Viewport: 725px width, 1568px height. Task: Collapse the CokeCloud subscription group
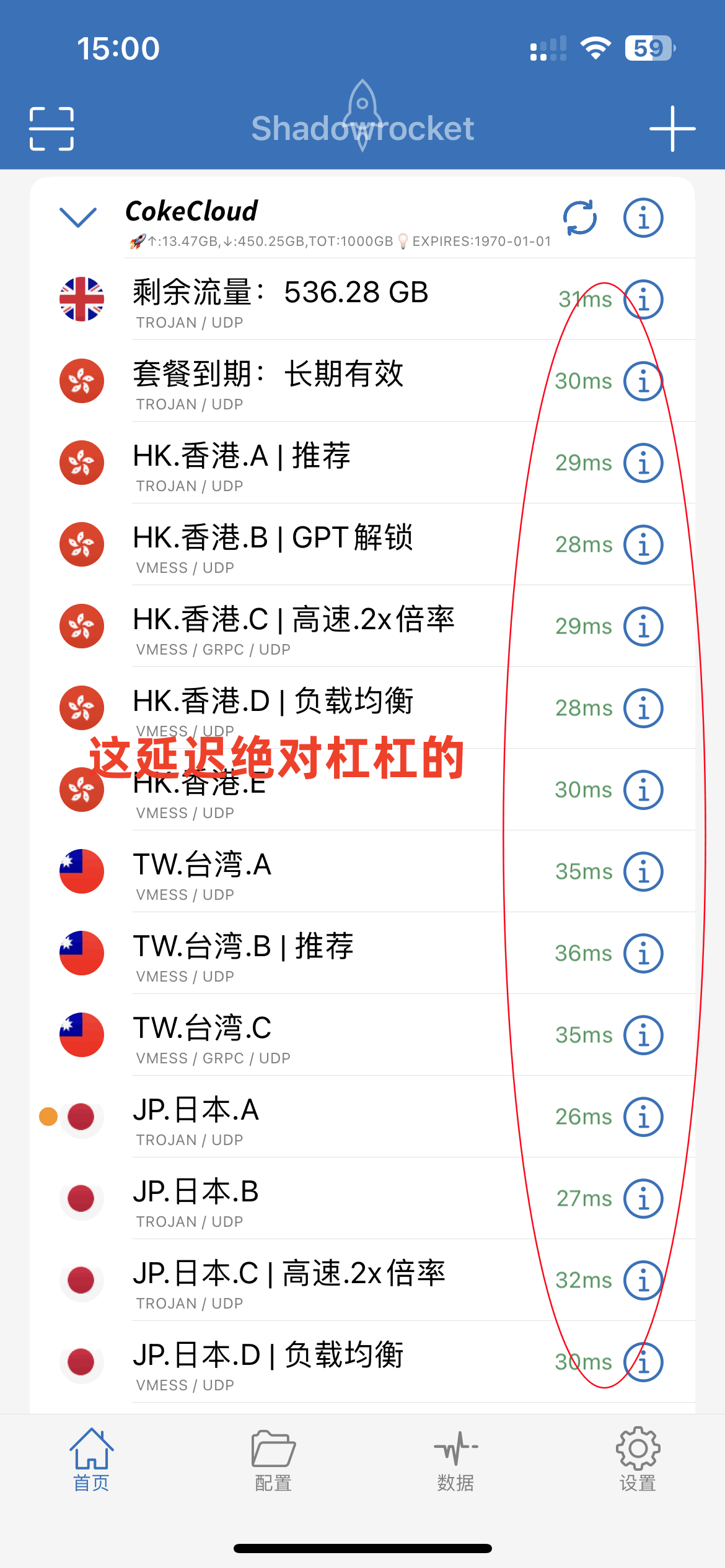pos(78,217)
